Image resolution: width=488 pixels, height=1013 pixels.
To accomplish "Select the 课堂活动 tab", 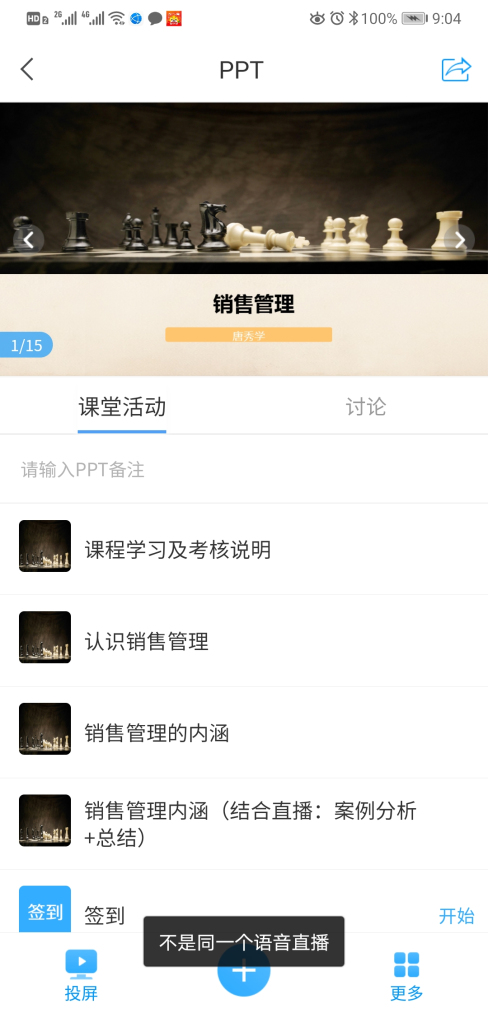I will click(x=122, y=407).
